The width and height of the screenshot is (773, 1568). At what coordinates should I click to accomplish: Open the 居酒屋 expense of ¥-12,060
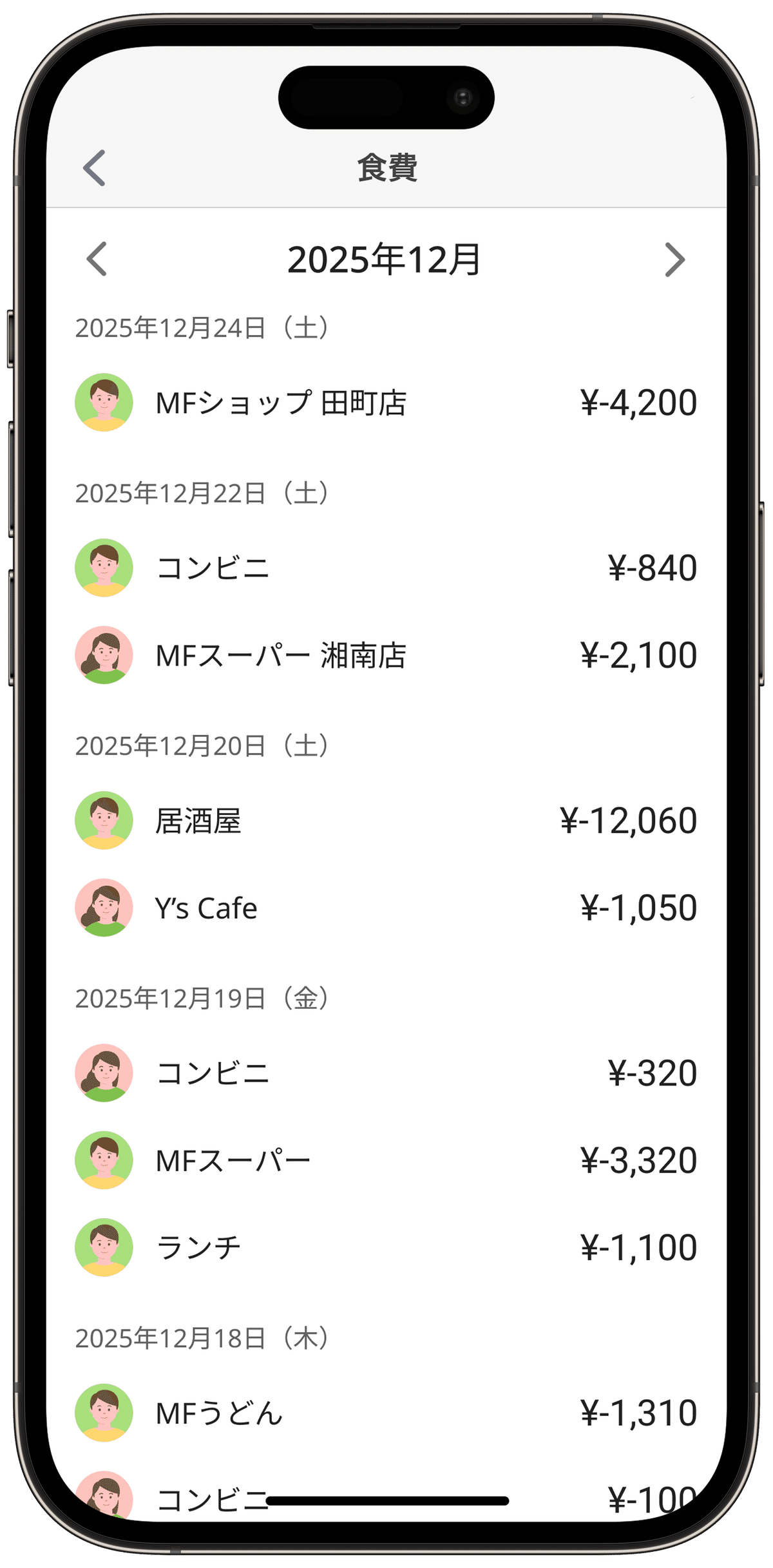pos(385,820)
